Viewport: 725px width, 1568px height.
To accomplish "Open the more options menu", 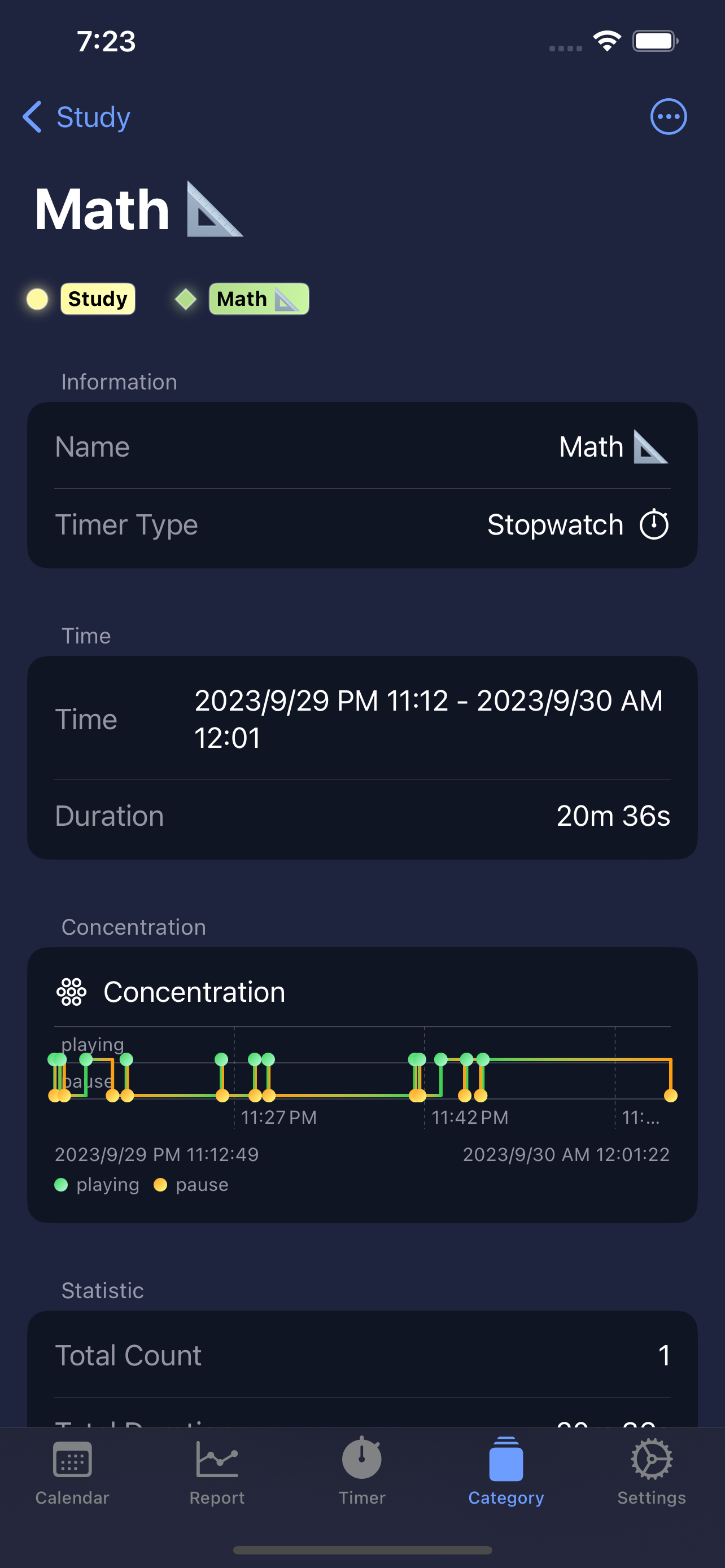I will [x=668, y=117].
